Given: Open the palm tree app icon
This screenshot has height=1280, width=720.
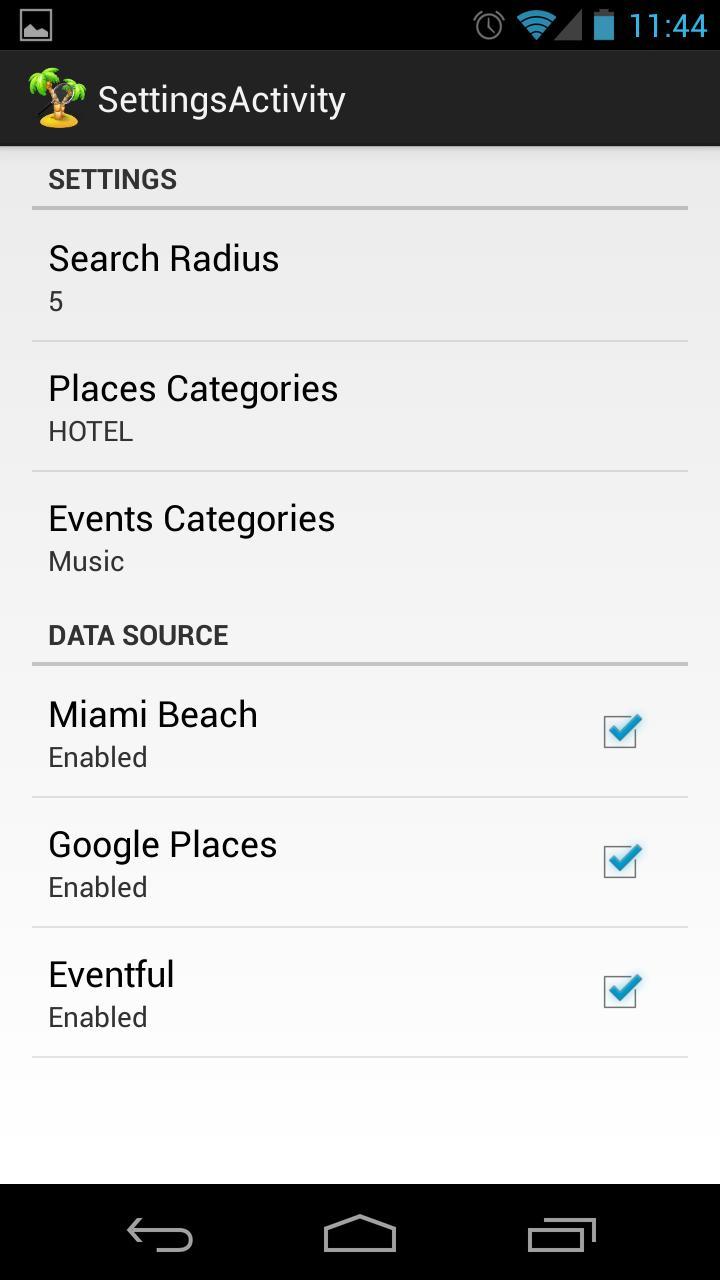Looking at the screenshot, I should coord(55,97).
